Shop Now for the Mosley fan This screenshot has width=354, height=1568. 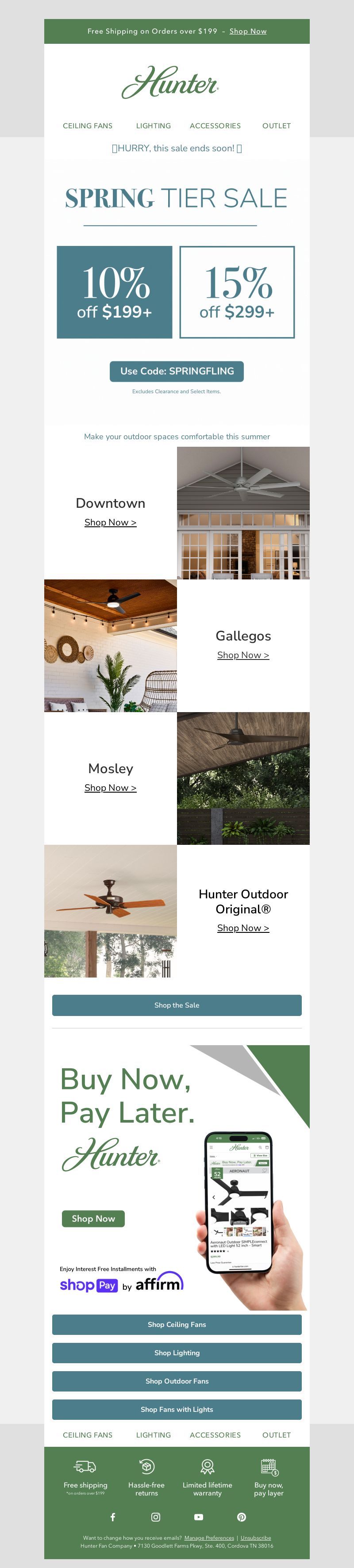pos(110,788)
